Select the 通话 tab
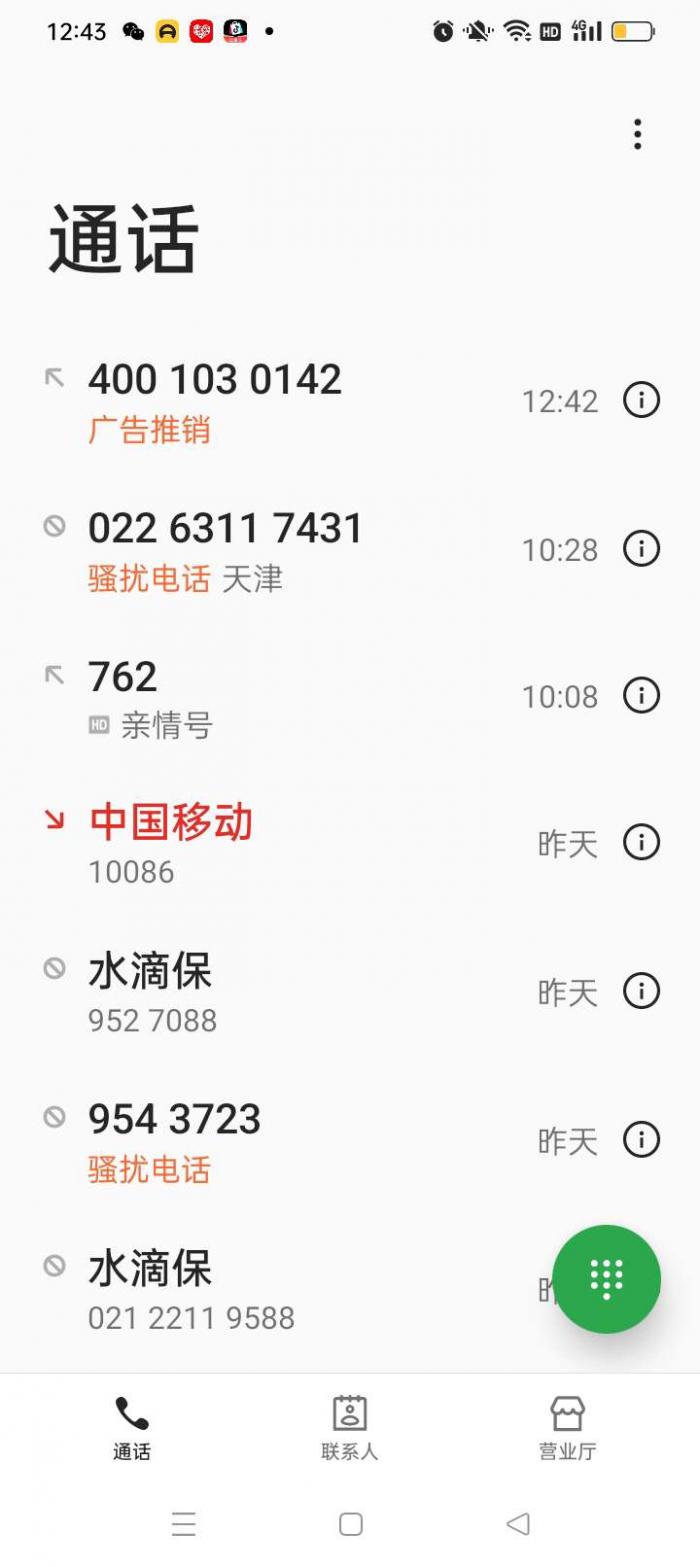 (x=131, y=1428)
